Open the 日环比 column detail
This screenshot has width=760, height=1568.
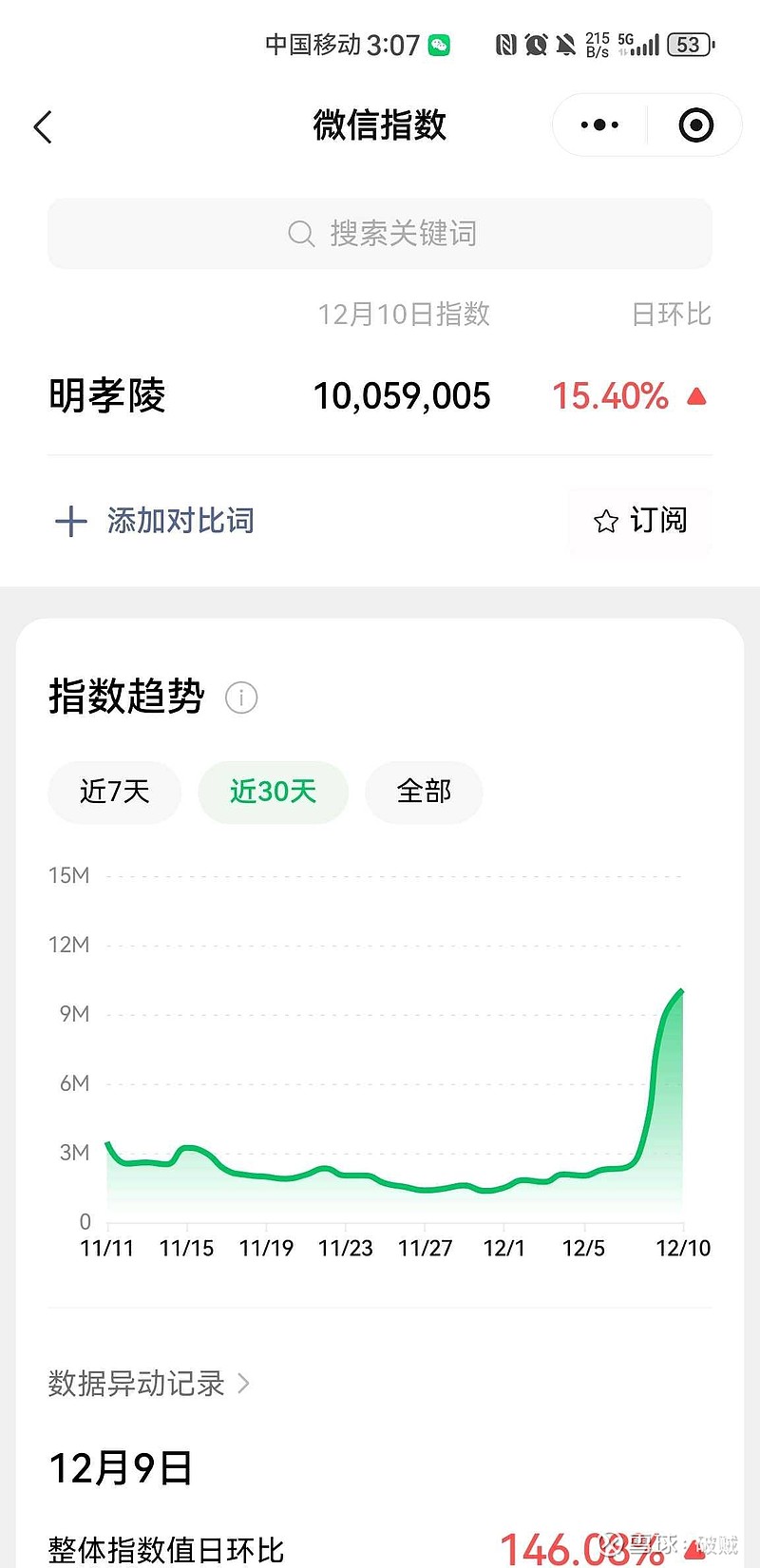coord(670,315)
